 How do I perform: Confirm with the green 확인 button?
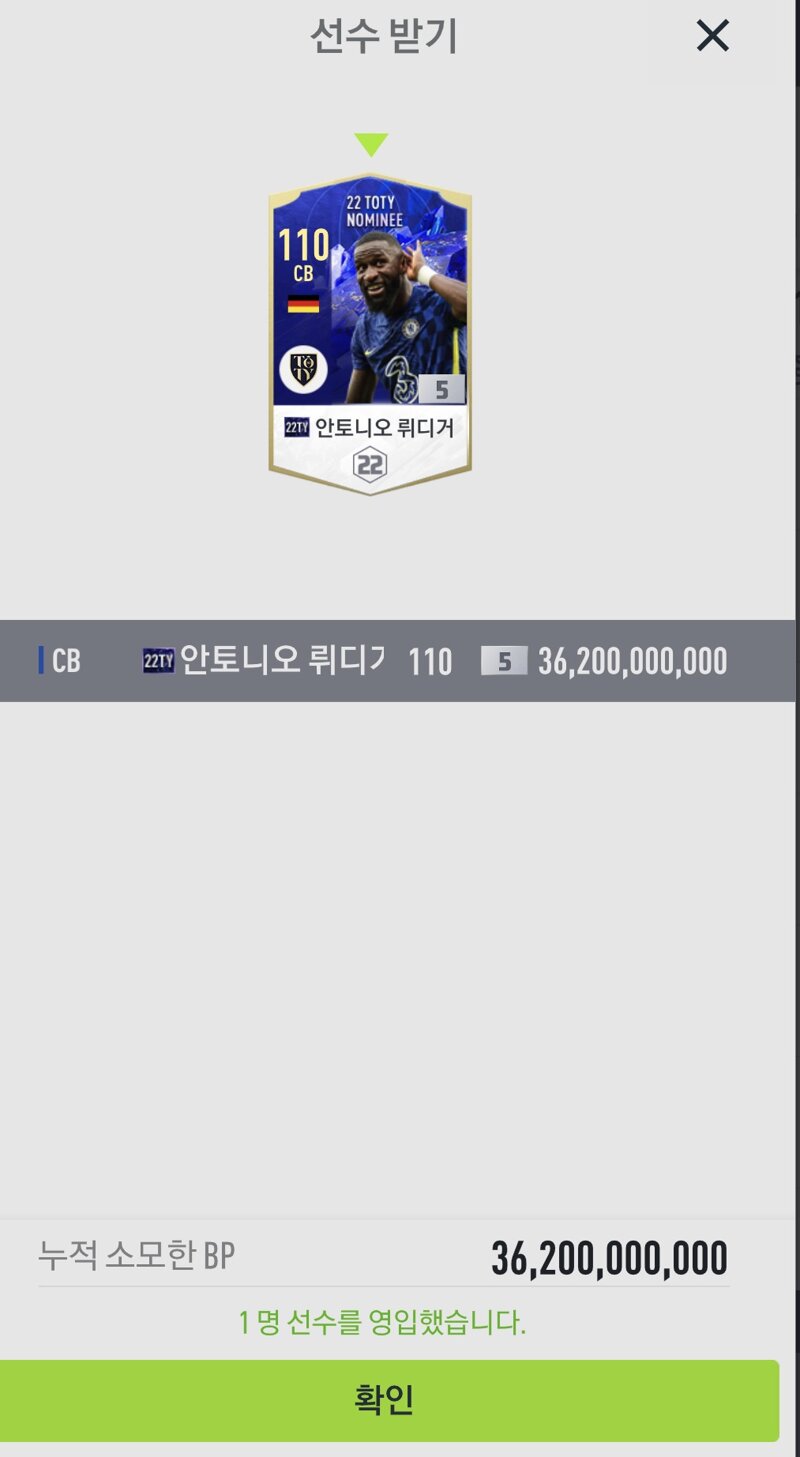click(x=388, y=1400)
